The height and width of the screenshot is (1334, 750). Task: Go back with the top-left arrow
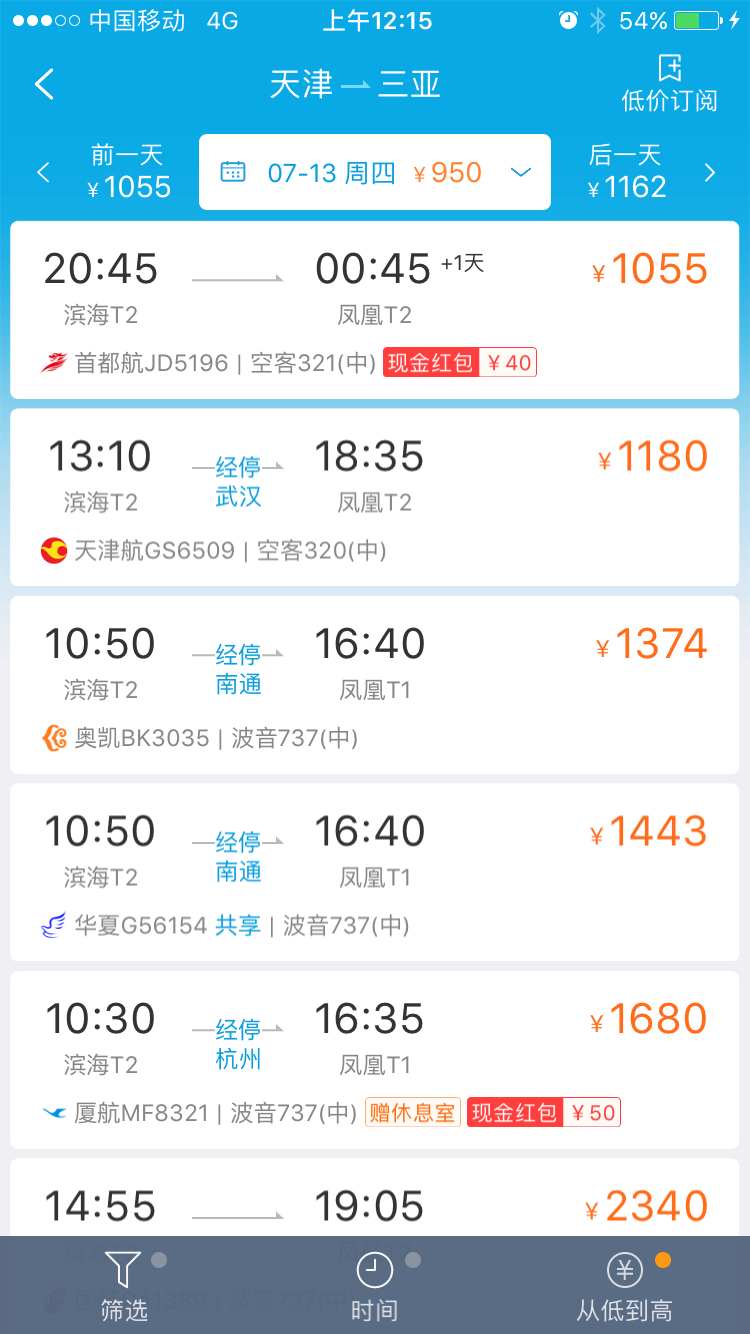click(x=45, y=84)
